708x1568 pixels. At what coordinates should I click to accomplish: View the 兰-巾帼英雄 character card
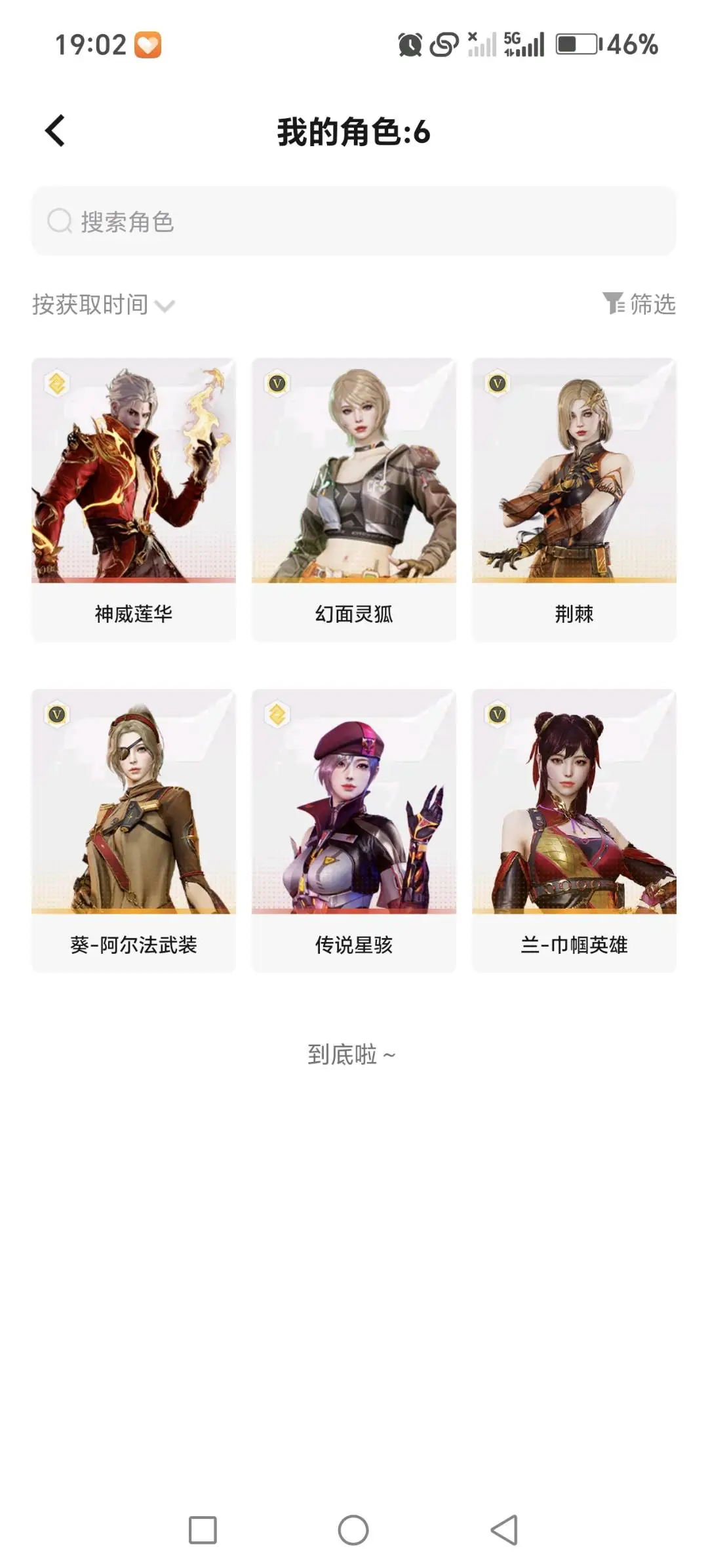[574, 829]
